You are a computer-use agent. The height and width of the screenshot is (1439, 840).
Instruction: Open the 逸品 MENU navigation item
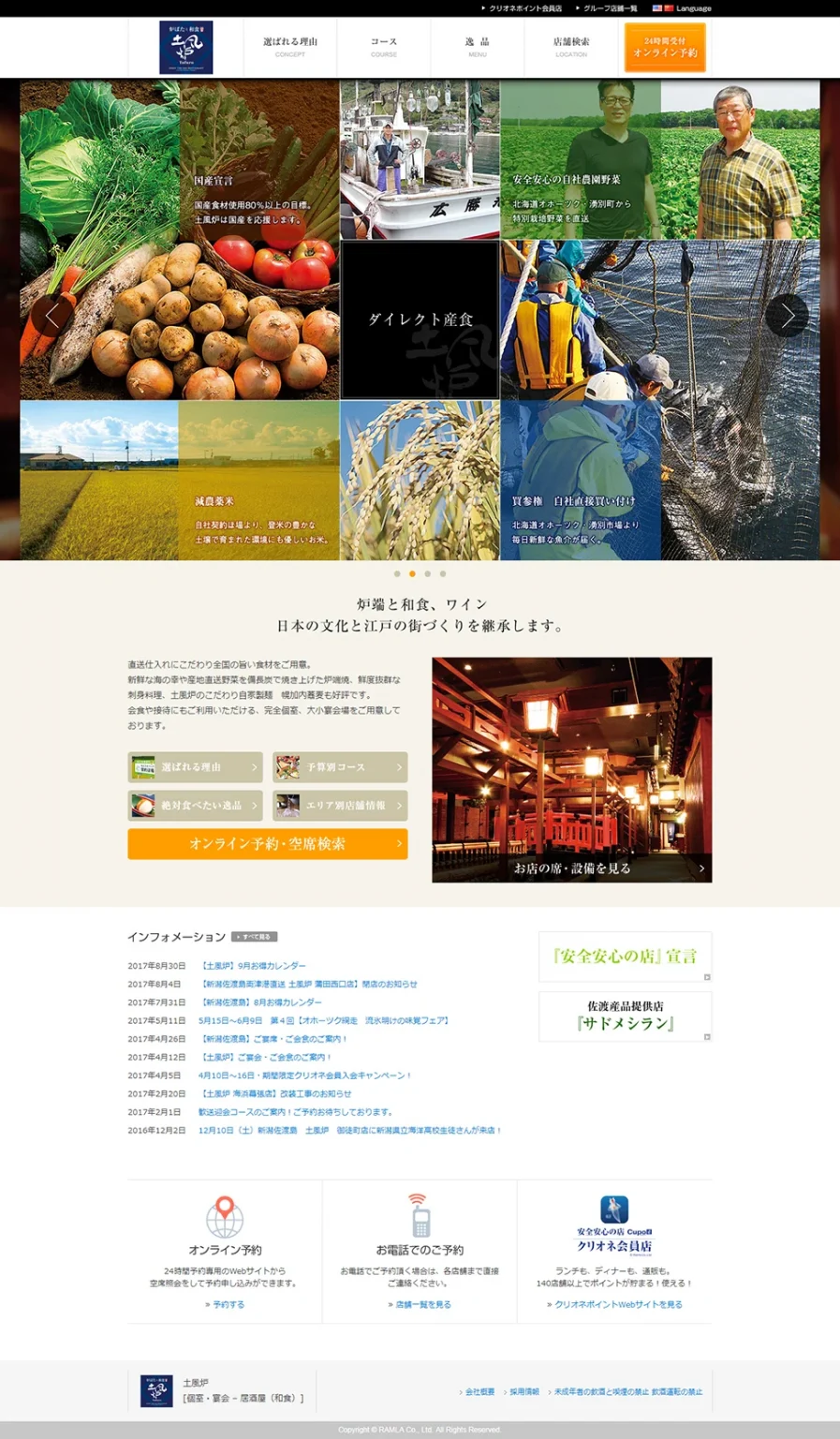478,47
